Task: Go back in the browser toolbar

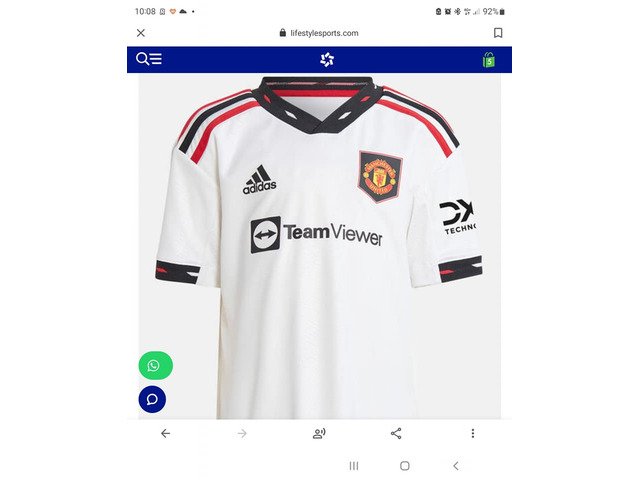Action: 166,433
